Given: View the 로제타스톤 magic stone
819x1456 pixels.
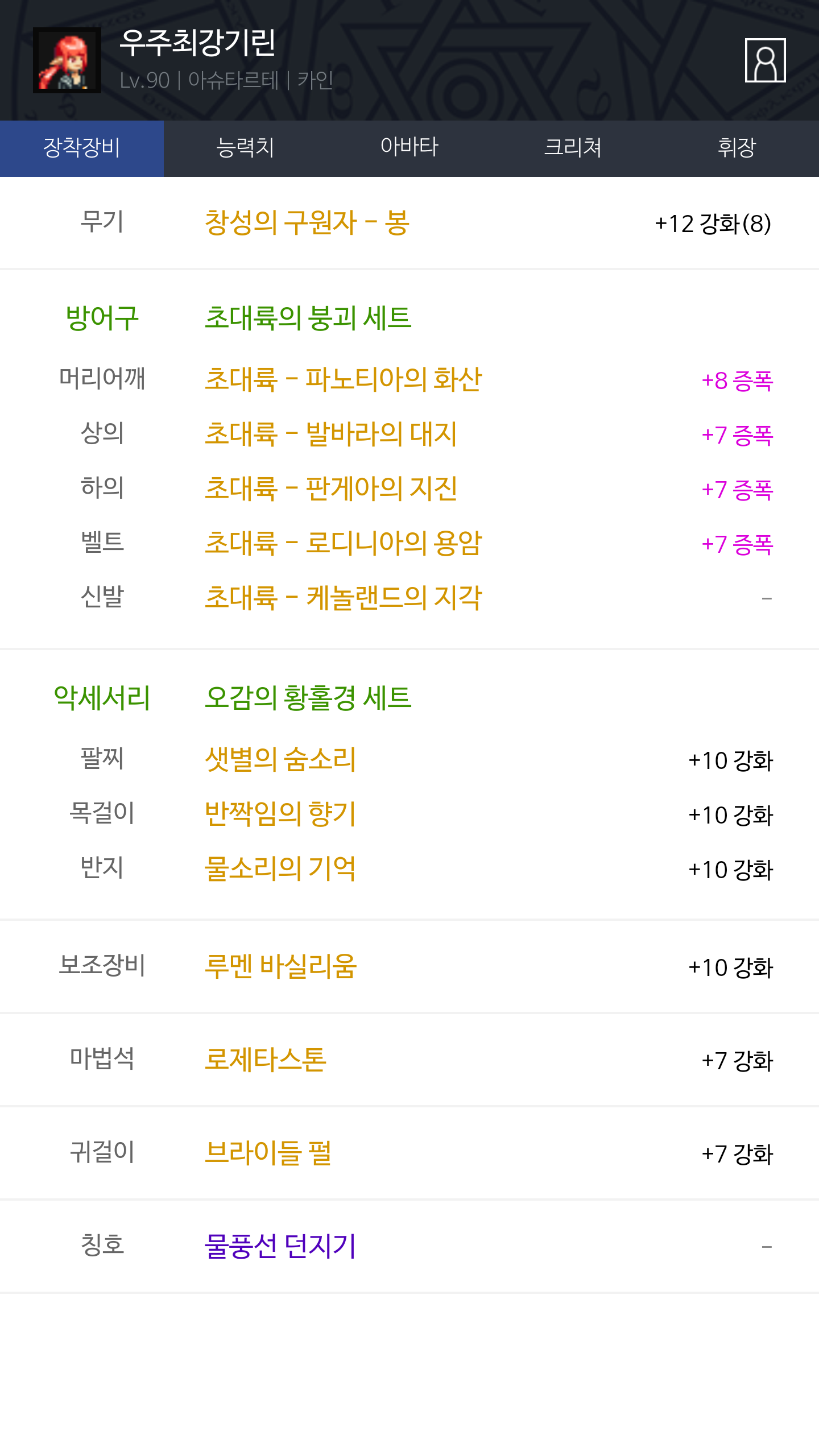Looking at the screenshot, I should (x=266, y=1060).
